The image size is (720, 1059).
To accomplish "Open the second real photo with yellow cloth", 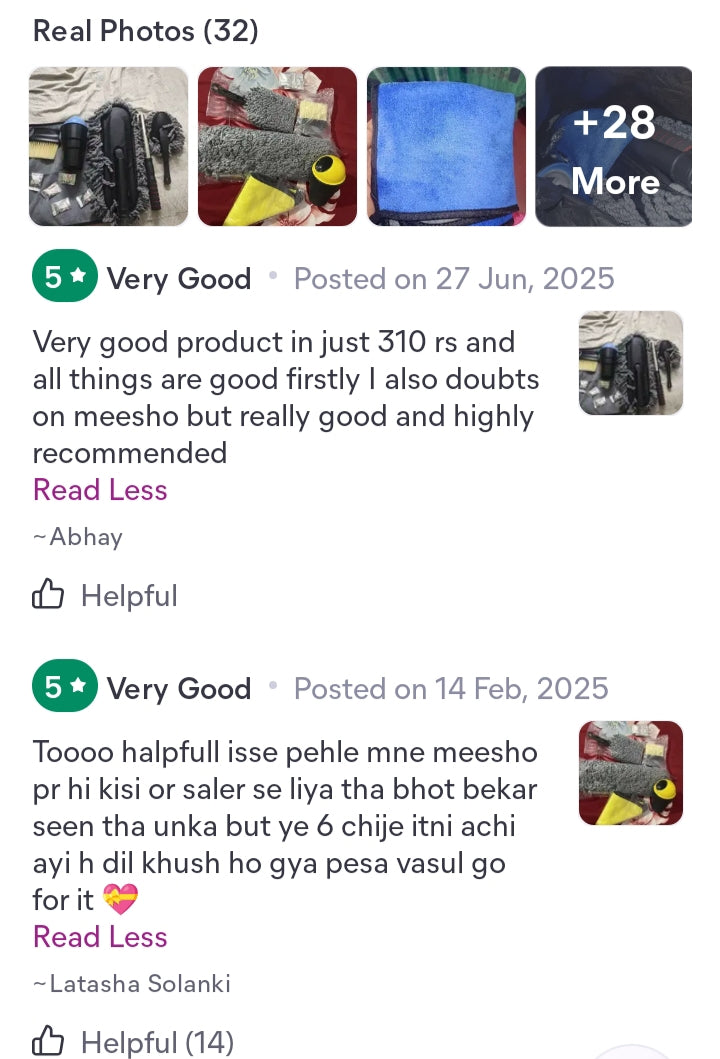I will click(x=277, y=146).
